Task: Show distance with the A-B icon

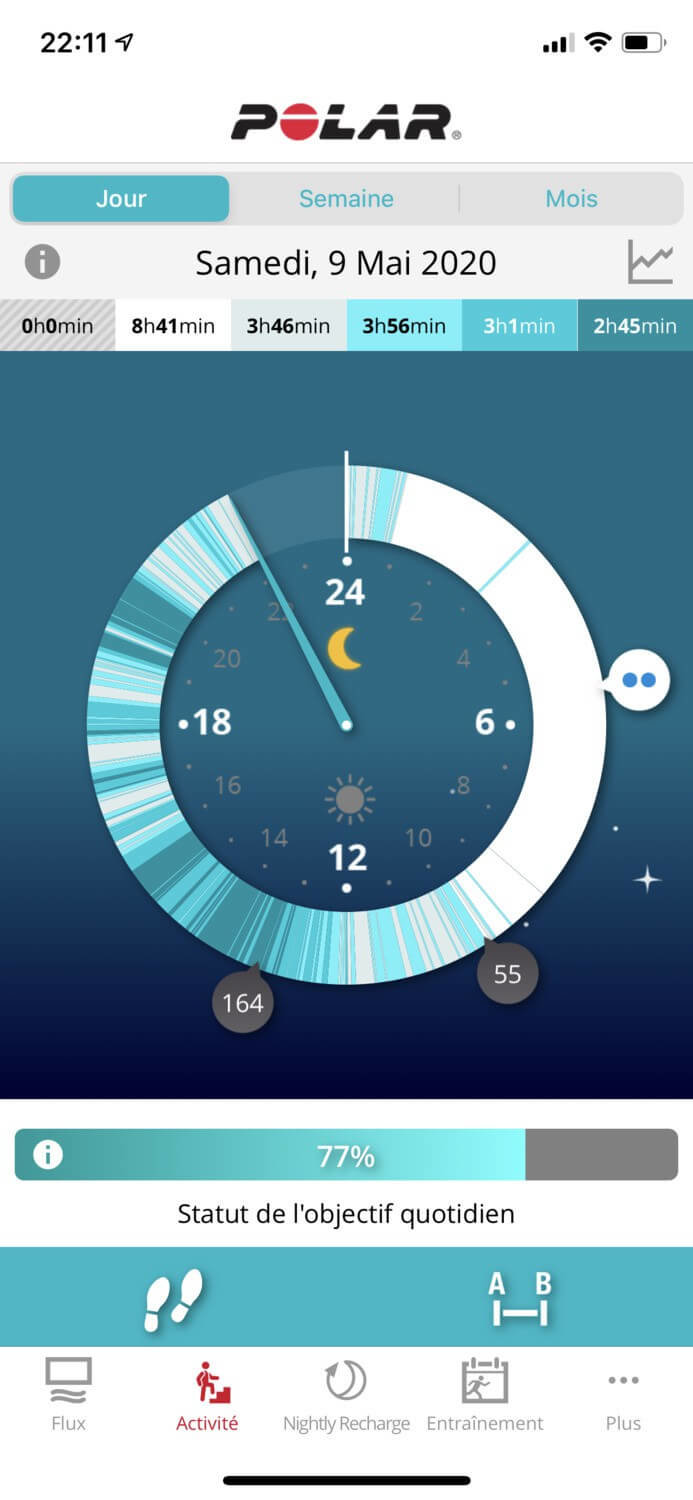Action: (520, 1299)
